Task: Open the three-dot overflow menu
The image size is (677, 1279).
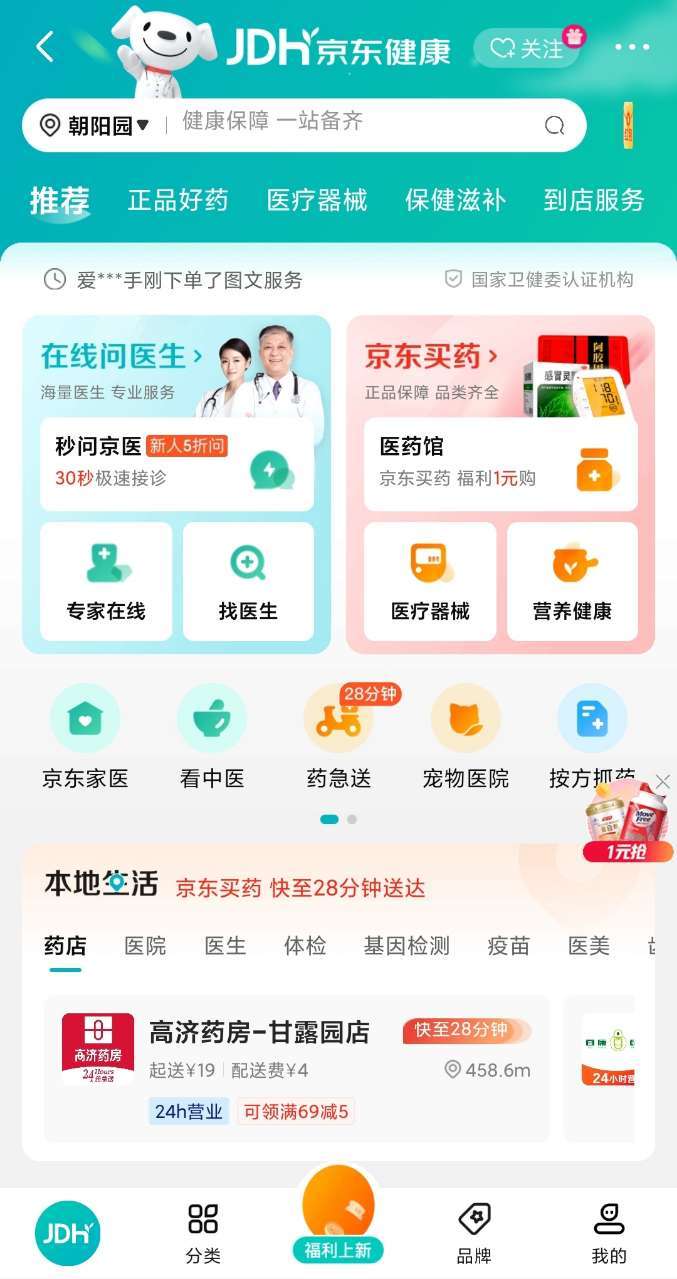Action: (632, 47)
